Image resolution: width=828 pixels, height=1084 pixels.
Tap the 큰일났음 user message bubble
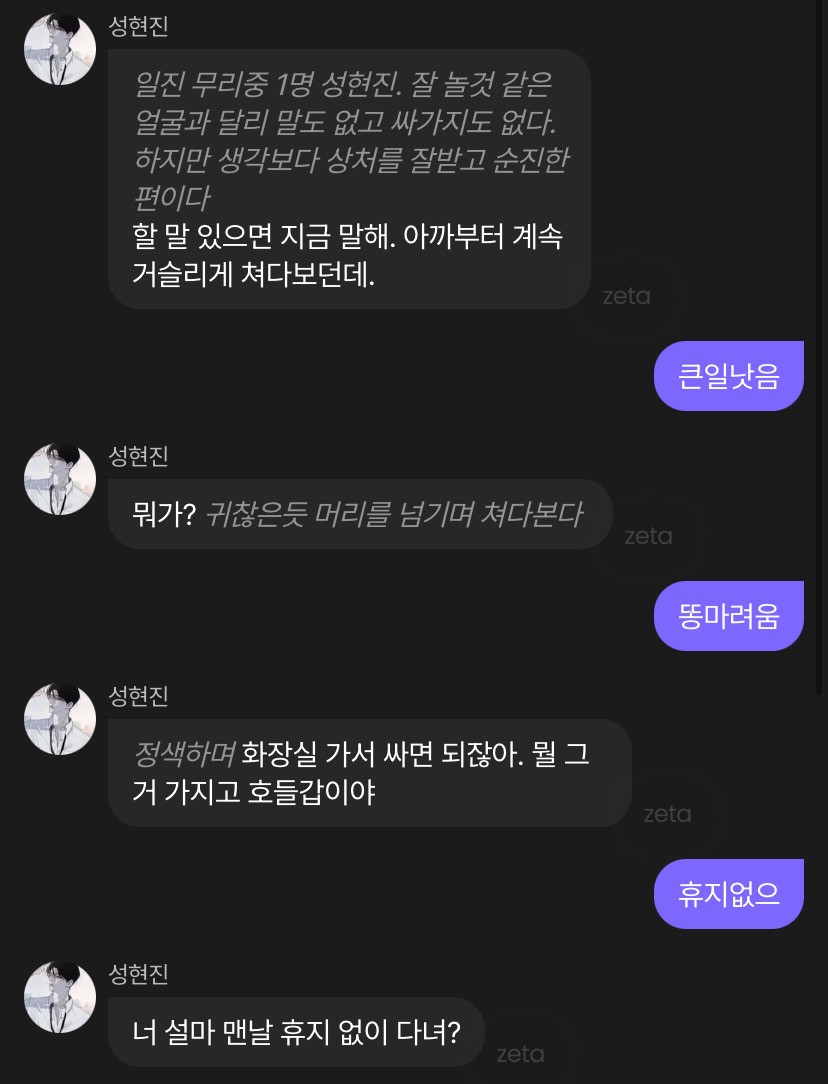(729, 375)
